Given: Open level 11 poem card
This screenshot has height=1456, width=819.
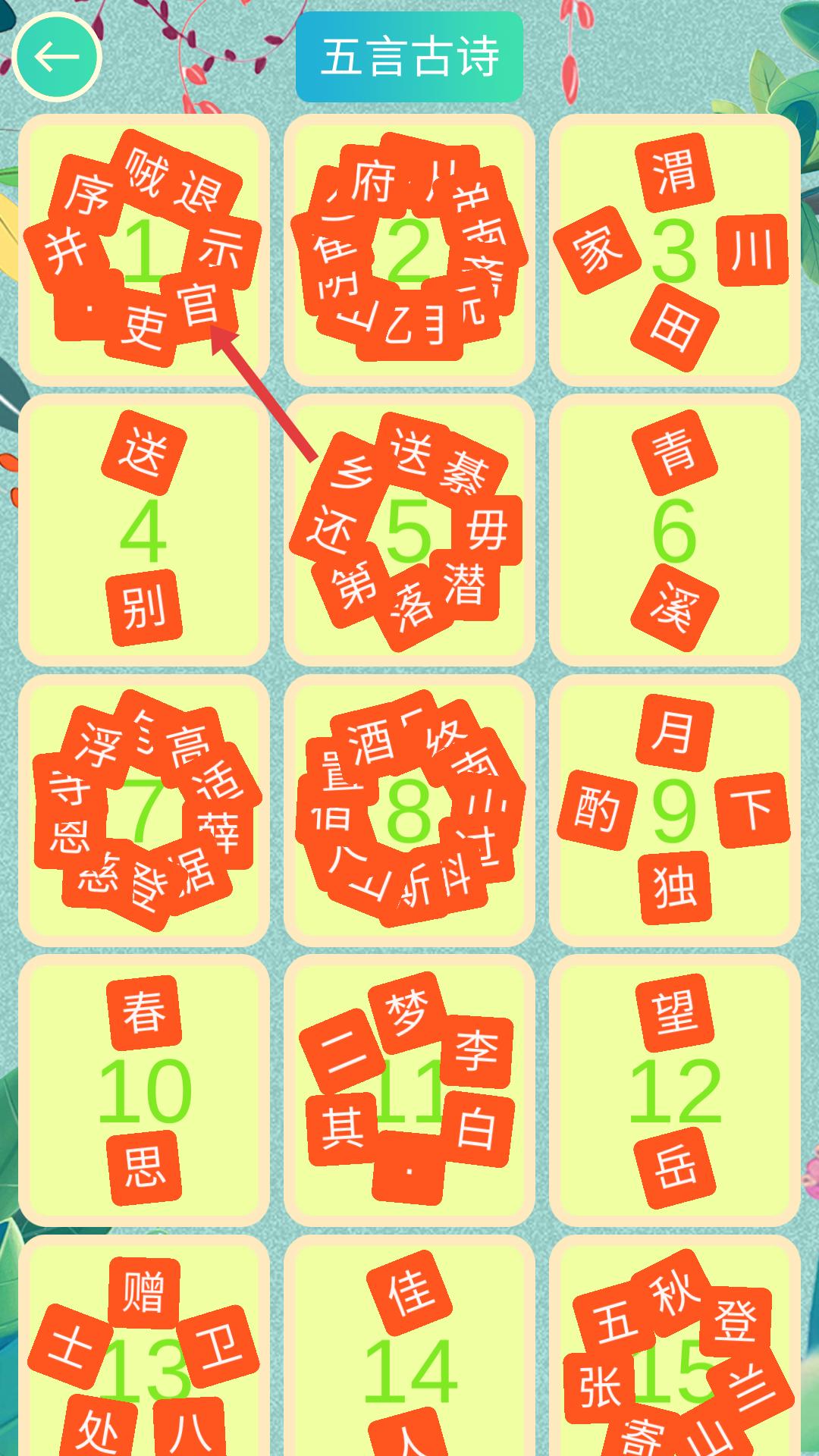Looking at the screenshot, I should (x=409, y=1090).
